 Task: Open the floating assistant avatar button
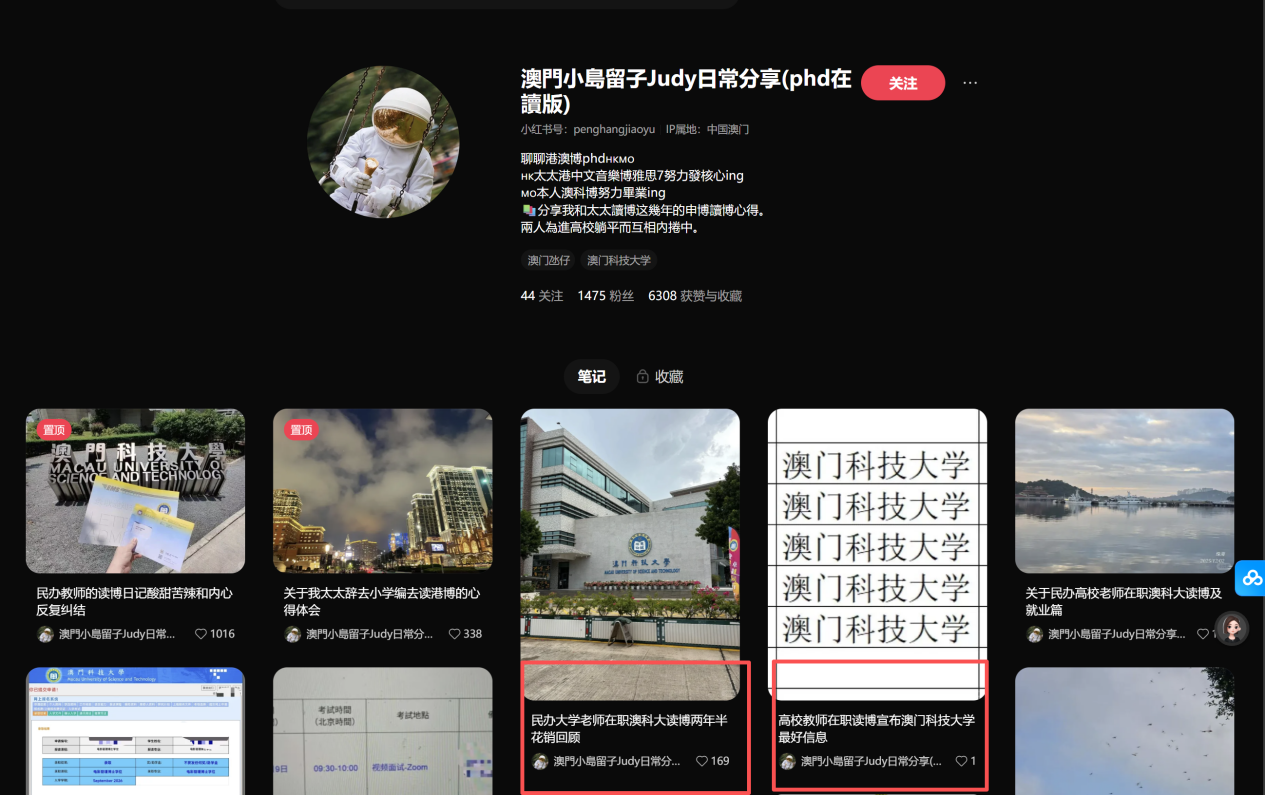[x=1231, y=628]
